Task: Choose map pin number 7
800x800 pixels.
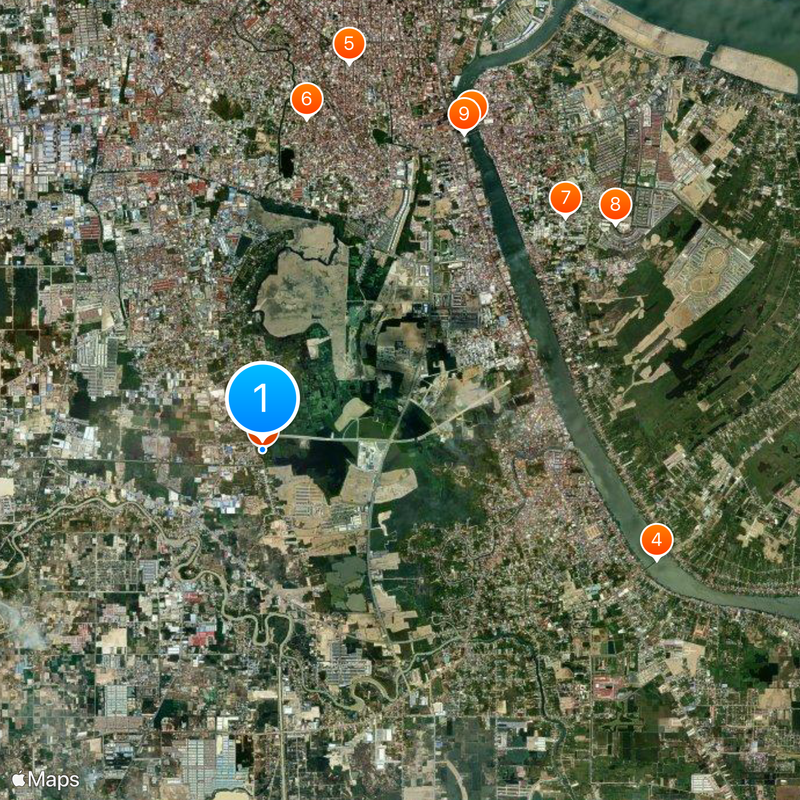Action: coord(565,197)
